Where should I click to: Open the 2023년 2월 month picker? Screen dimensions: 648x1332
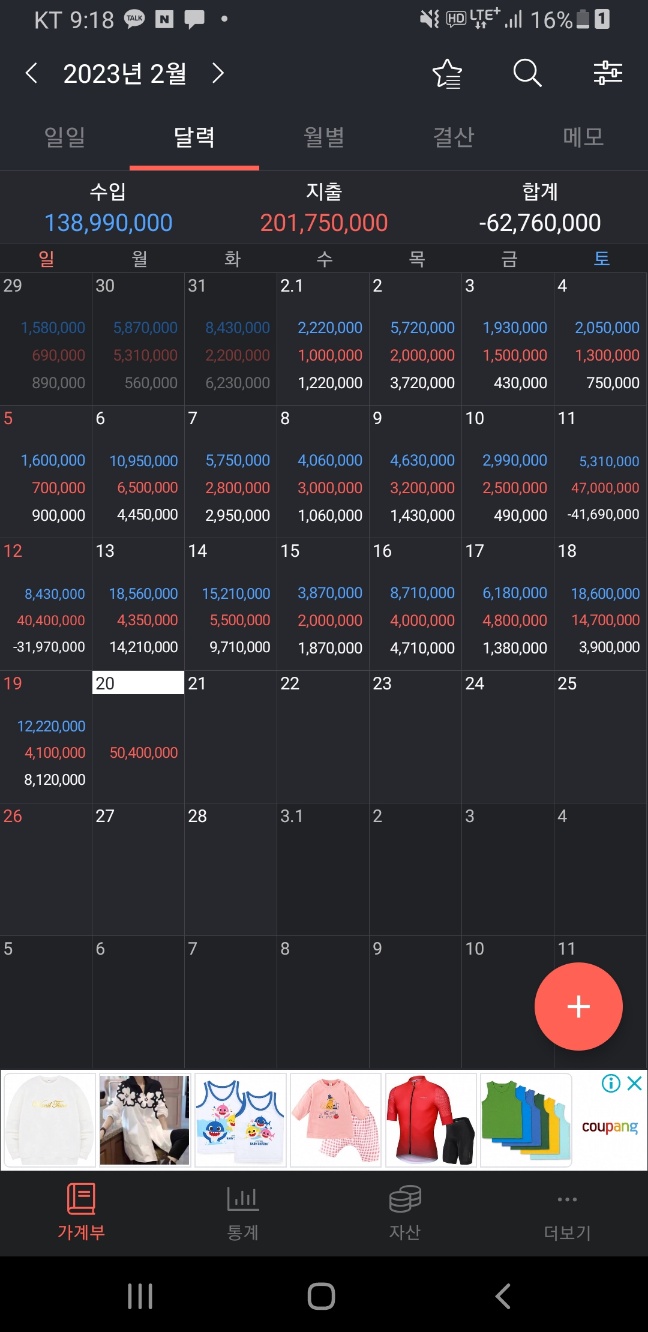(x=125, y=73)
